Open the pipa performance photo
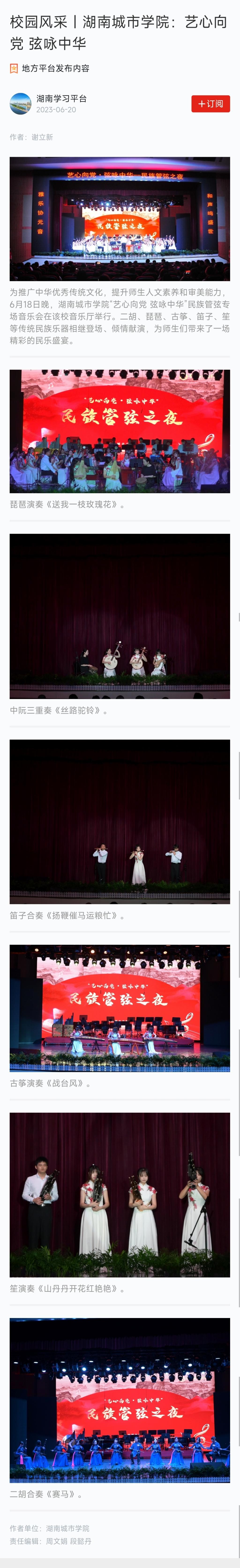Viewport: 240px width, 1568px height. tap(120, 431)
